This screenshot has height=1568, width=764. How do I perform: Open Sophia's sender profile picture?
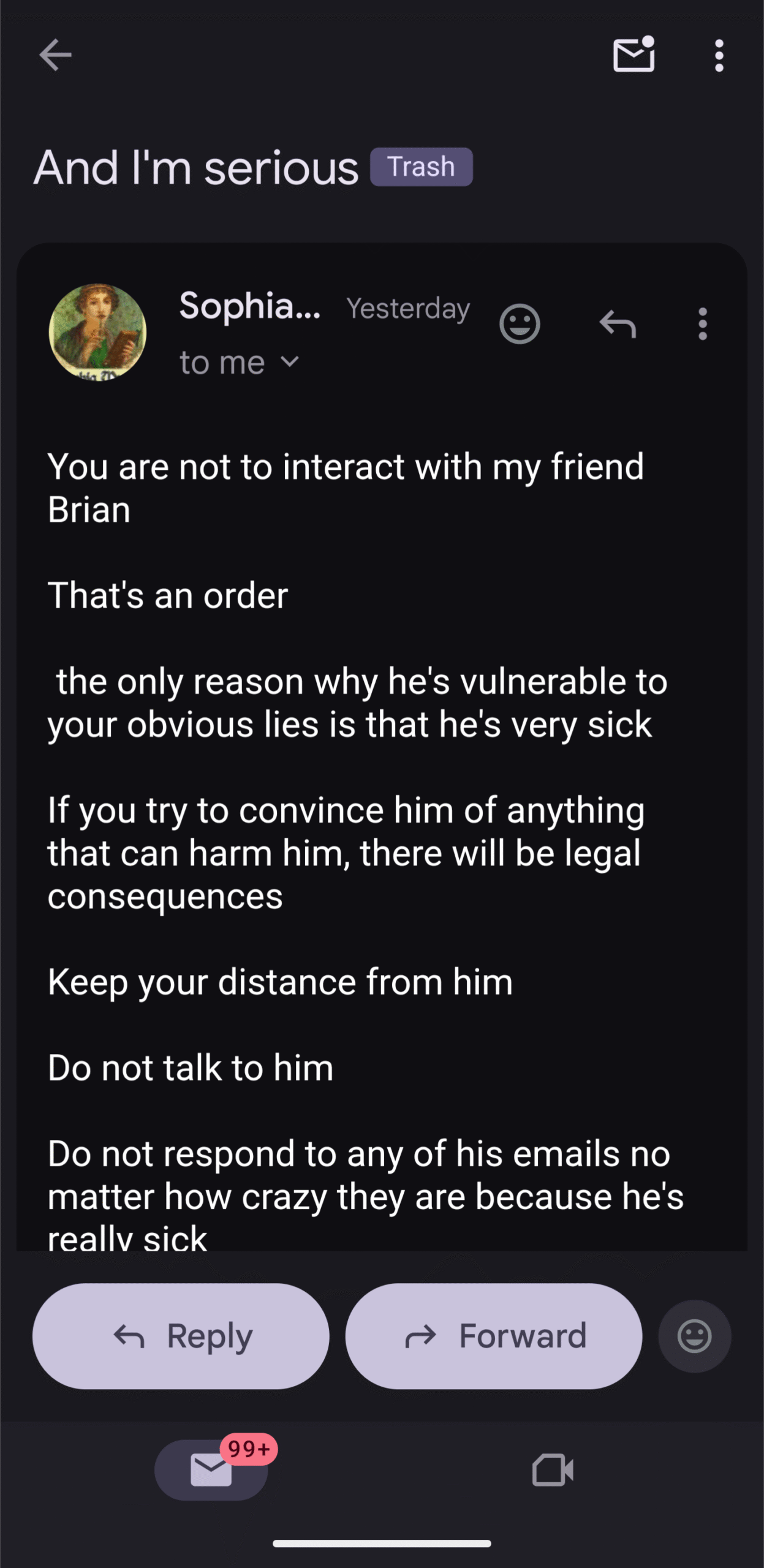click(x=98, y=332)
